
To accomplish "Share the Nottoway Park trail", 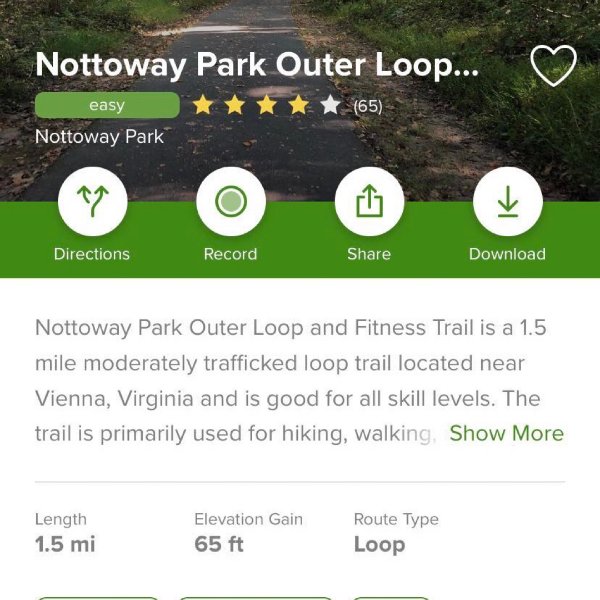I will 369,202.
